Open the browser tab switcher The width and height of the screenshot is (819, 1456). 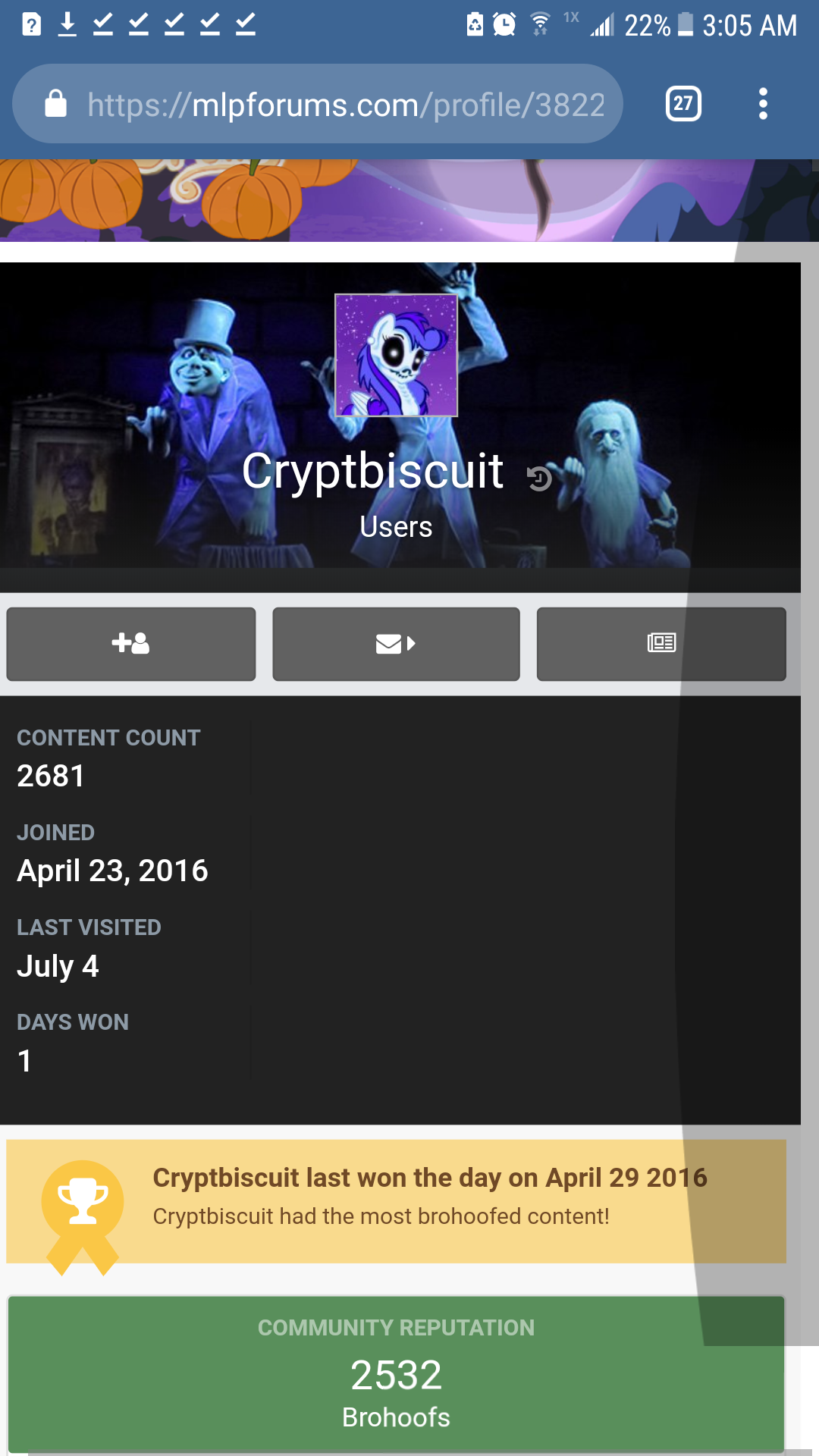tap(682, 104)
